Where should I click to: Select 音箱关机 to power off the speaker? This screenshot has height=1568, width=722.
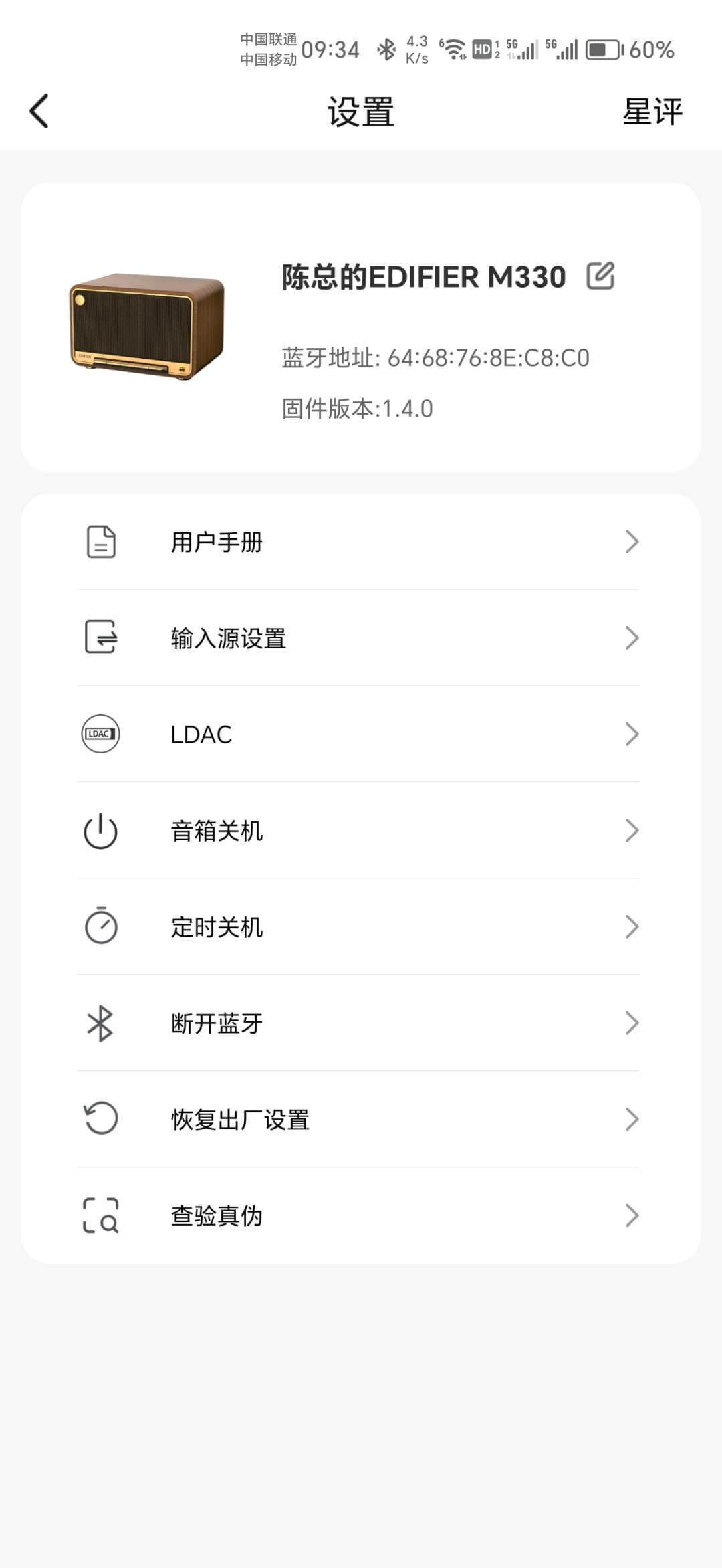(361, 831)
